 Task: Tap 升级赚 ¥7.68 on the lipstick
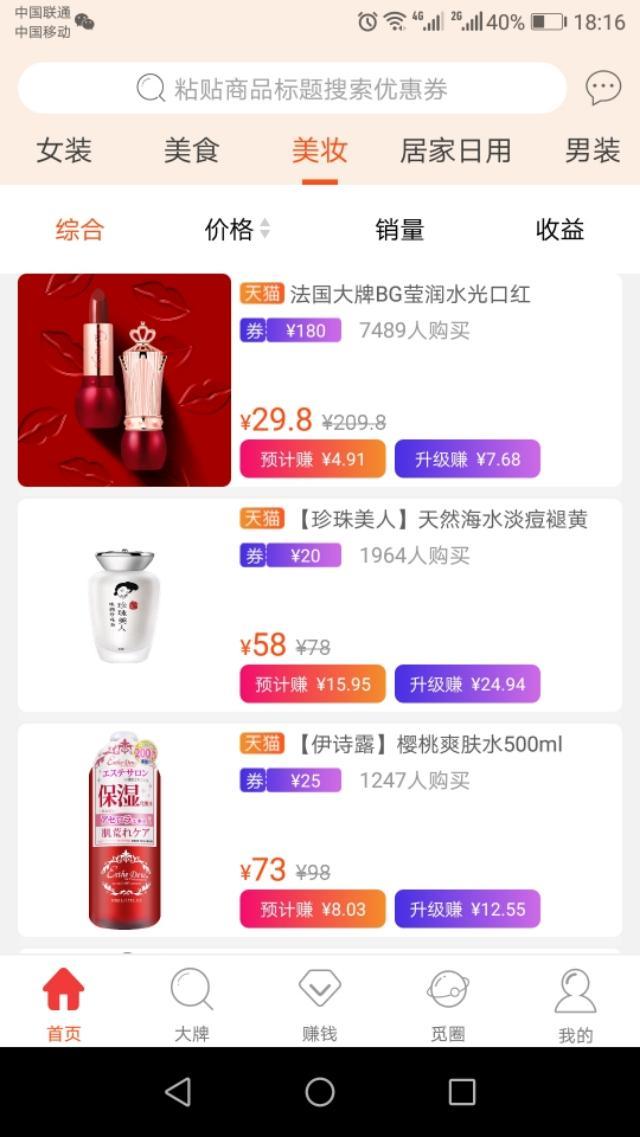467,459
